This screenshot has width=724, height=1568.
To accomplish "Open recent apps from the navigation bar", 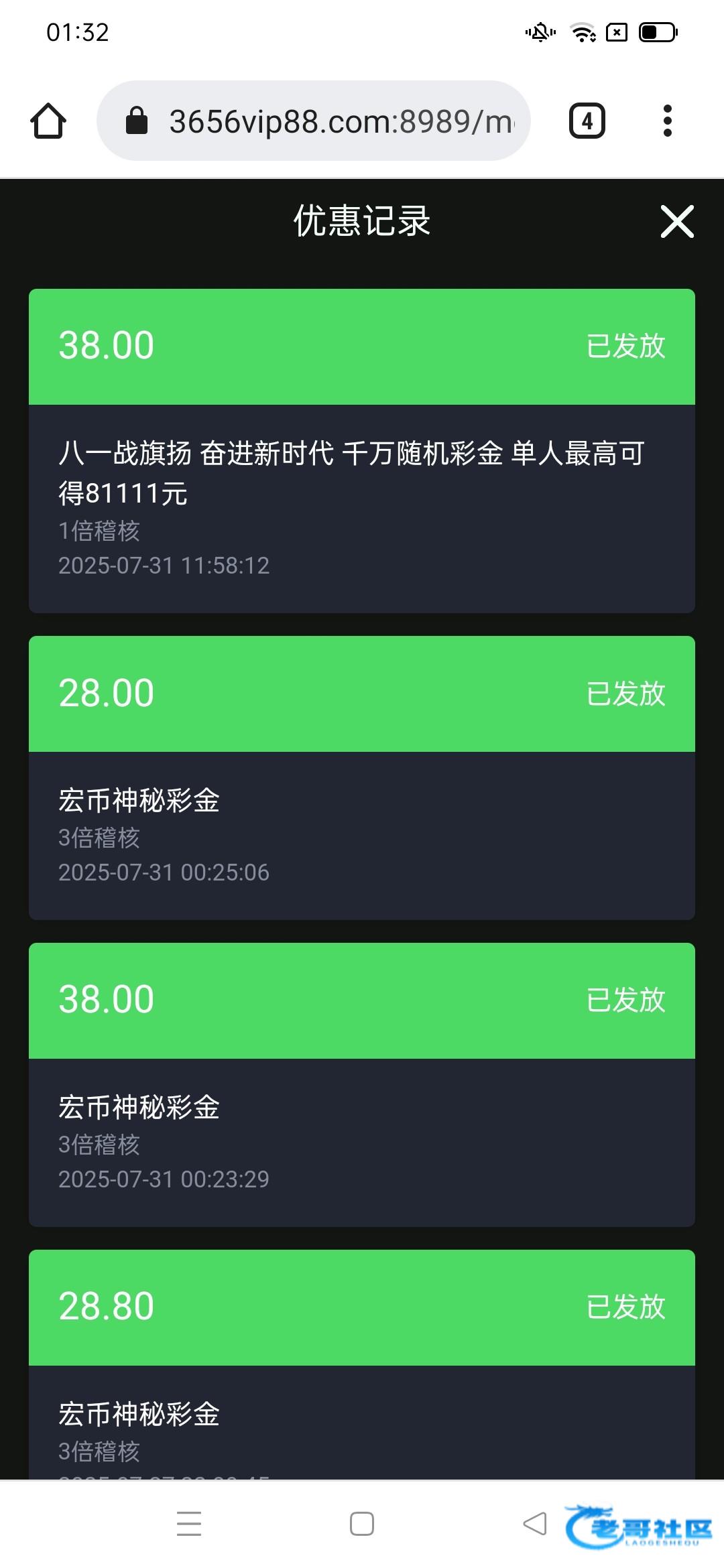I will 189,1524.
